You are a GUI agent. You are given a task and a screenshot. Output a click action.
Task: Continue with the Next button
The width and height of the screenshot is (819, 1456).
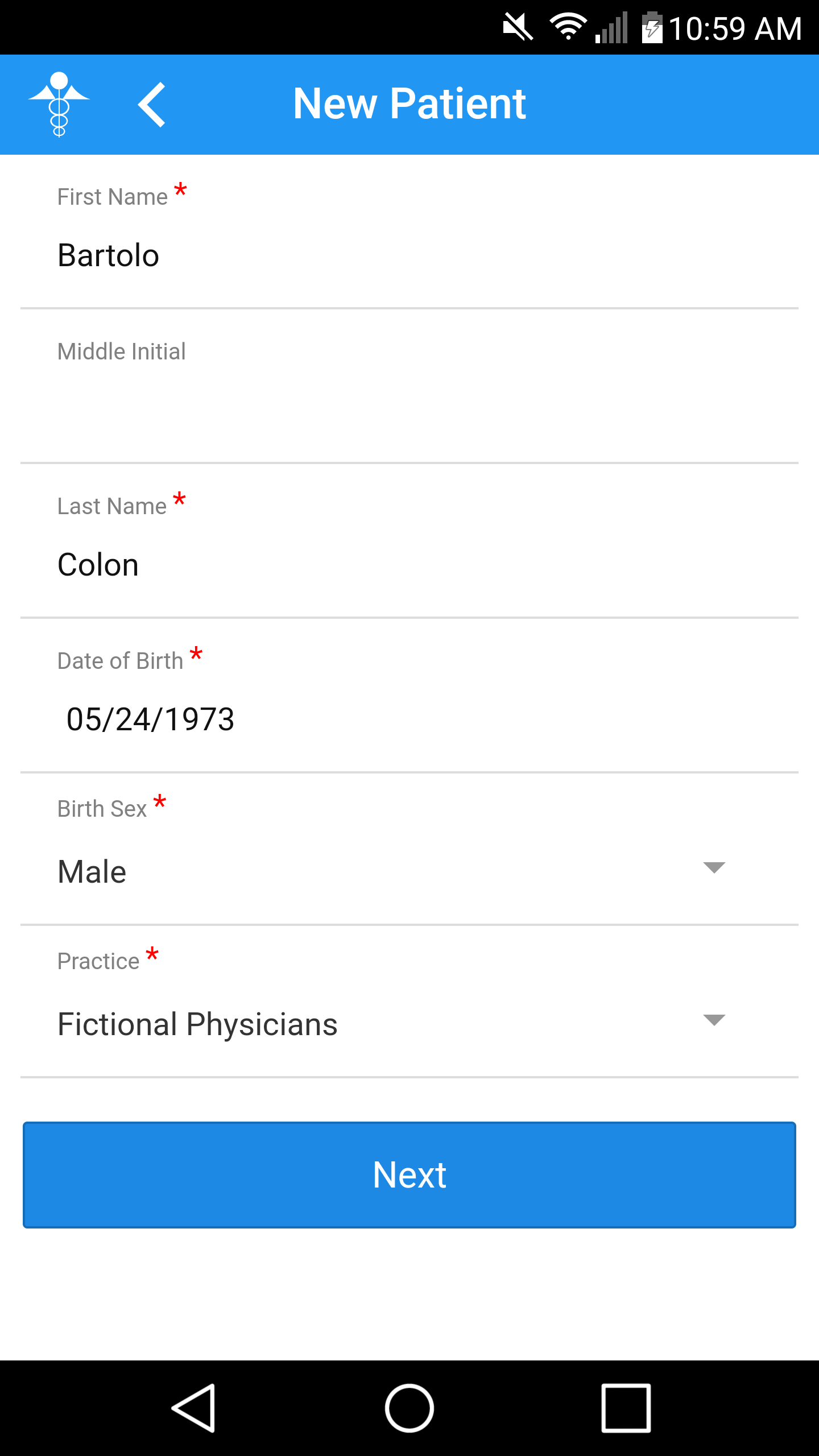pos(409,1175)
